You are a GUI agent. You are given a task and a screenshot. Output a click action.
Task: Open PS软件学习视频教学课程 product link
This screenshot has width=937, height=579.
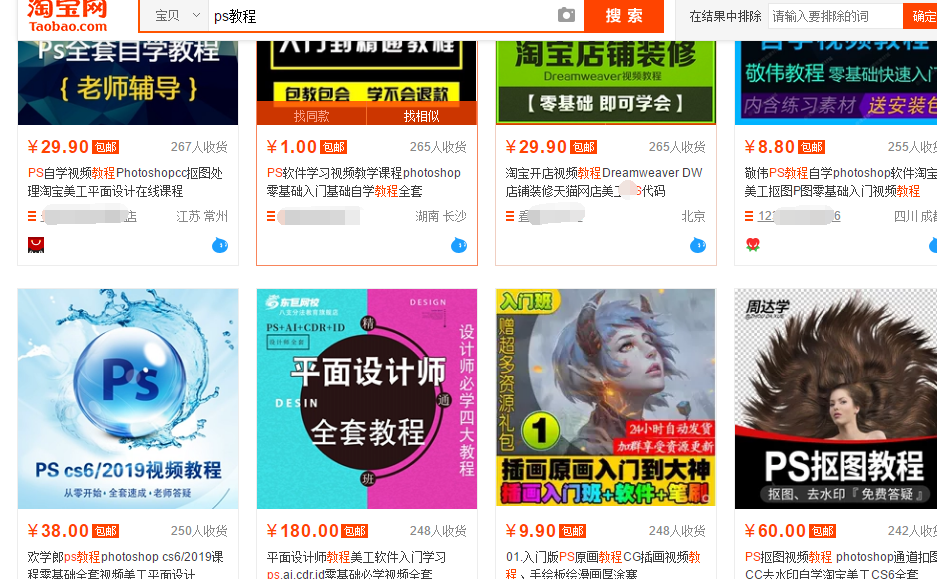(x=365, y=181)
